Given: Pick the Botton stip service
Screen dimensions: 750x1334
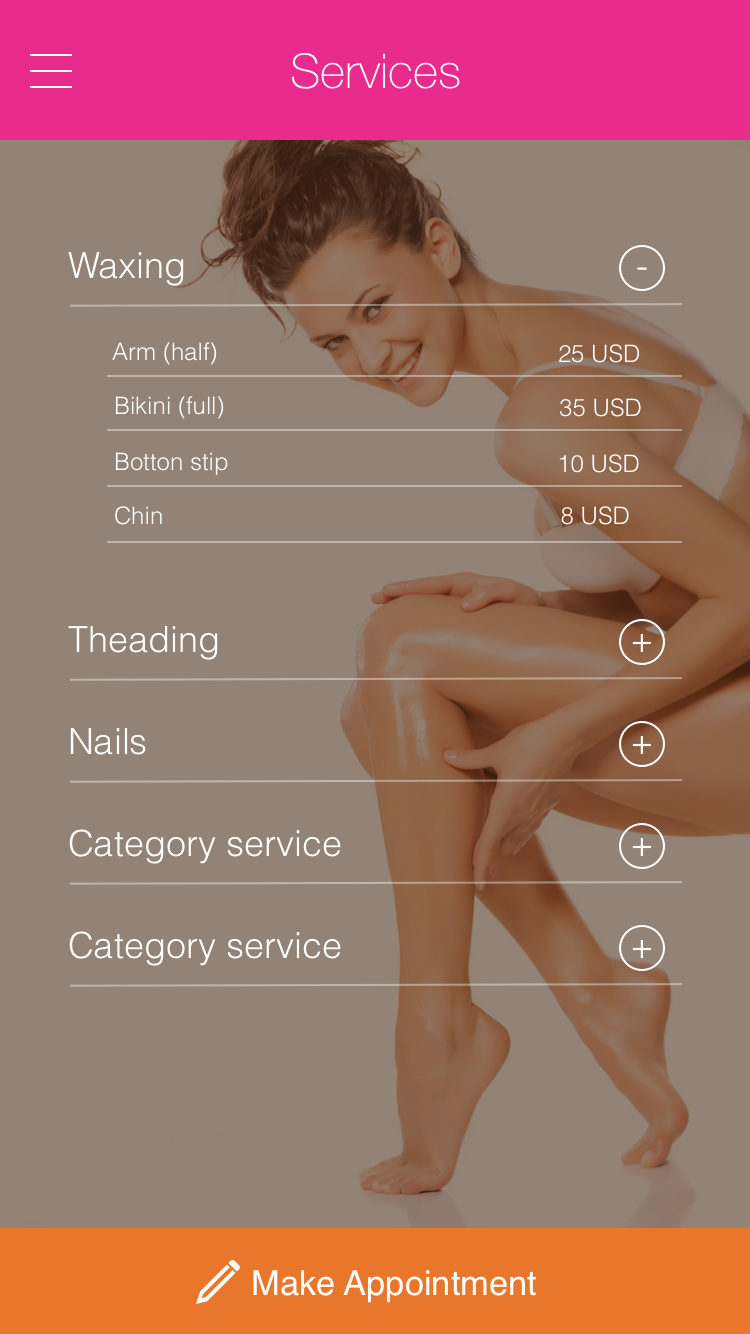Looking at the screenshot, I should point(394,460).
